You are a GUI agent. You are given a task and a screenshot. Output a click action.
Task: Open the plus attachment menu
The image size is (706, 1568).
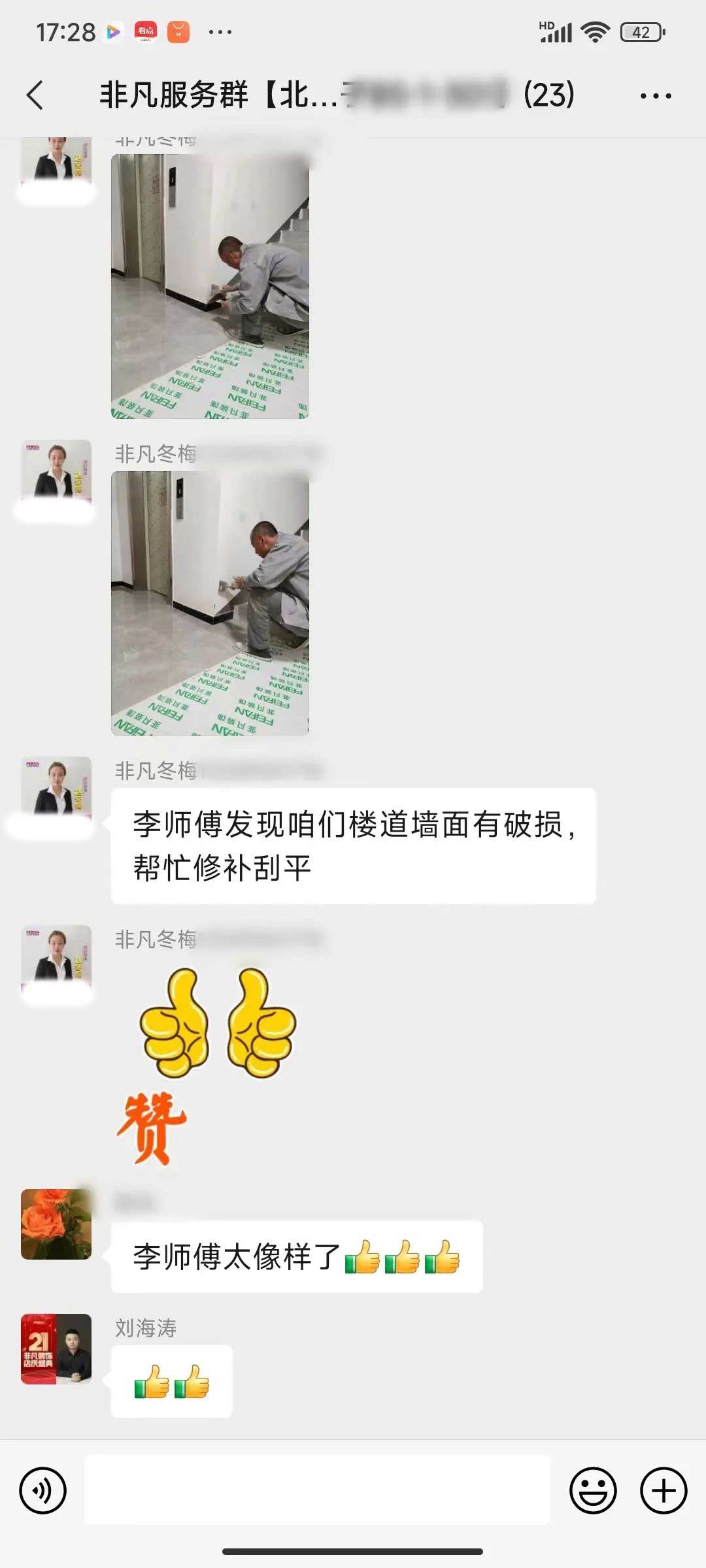click(x=664, y=1490)
